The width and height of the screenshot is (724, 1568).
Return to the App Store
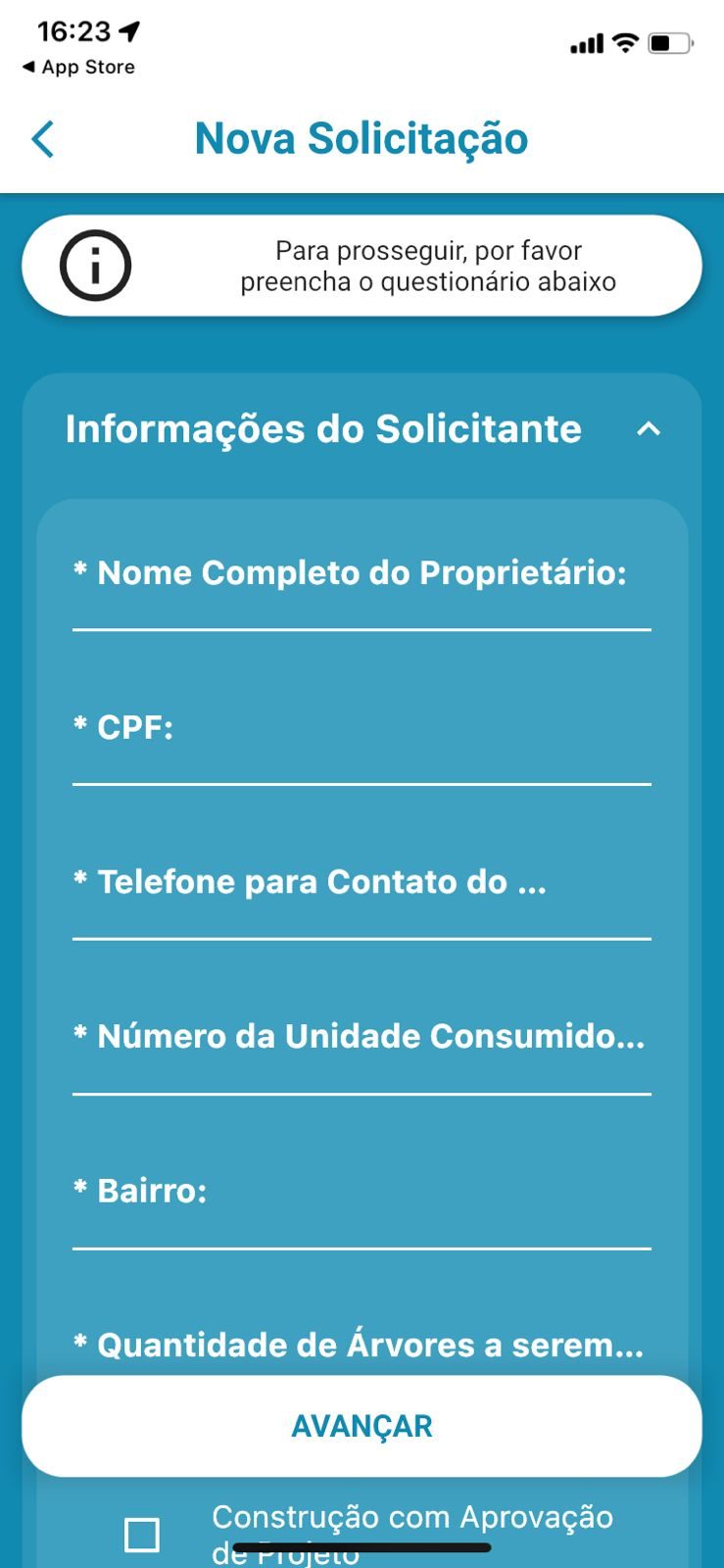pos(78,67)
